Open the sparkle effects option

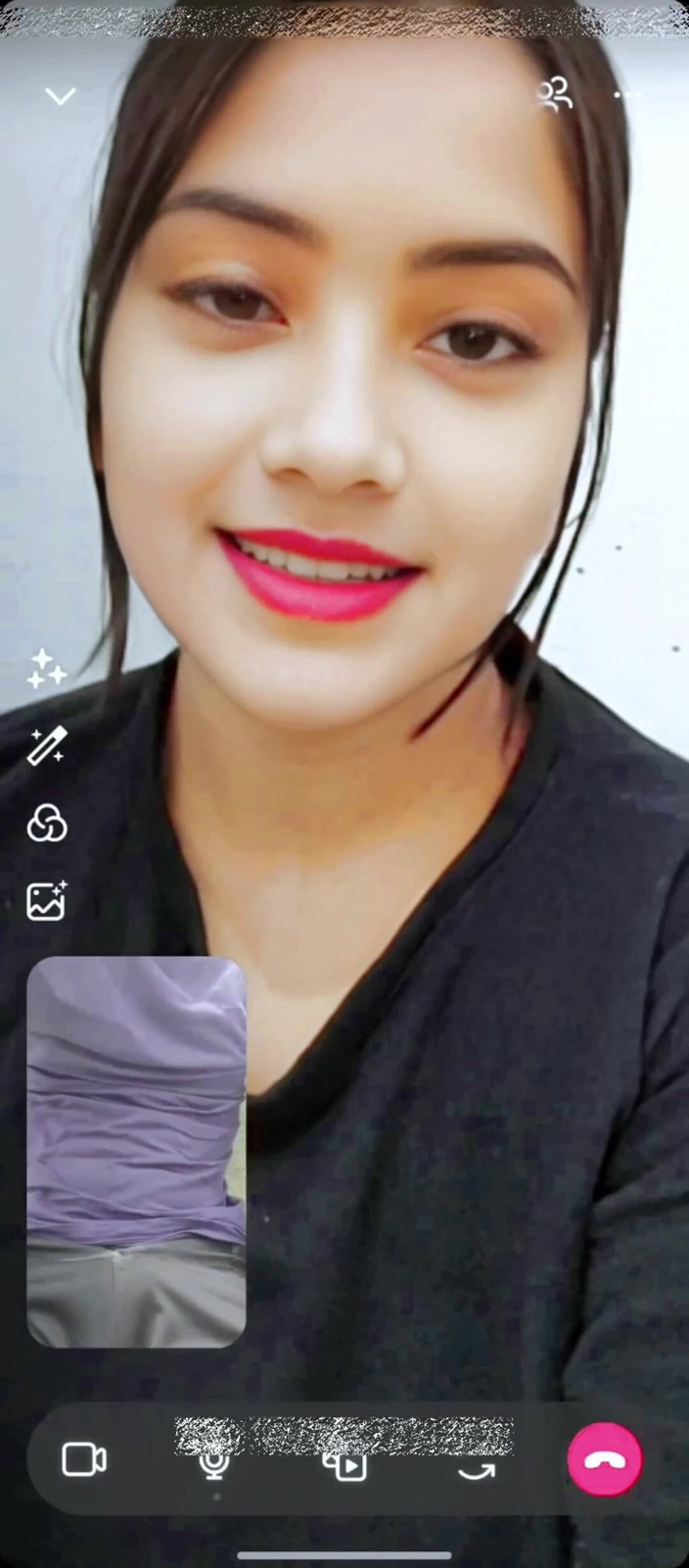(x=46, y=669)
